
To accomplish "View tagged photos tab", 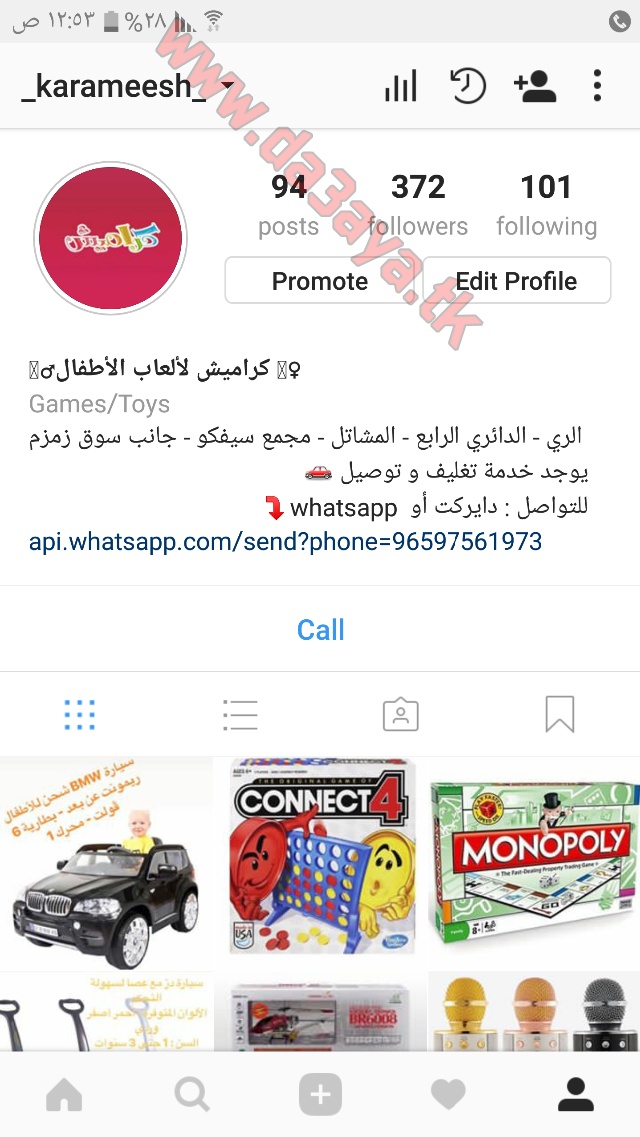I will pyautogui.click(x=401, y=715).
